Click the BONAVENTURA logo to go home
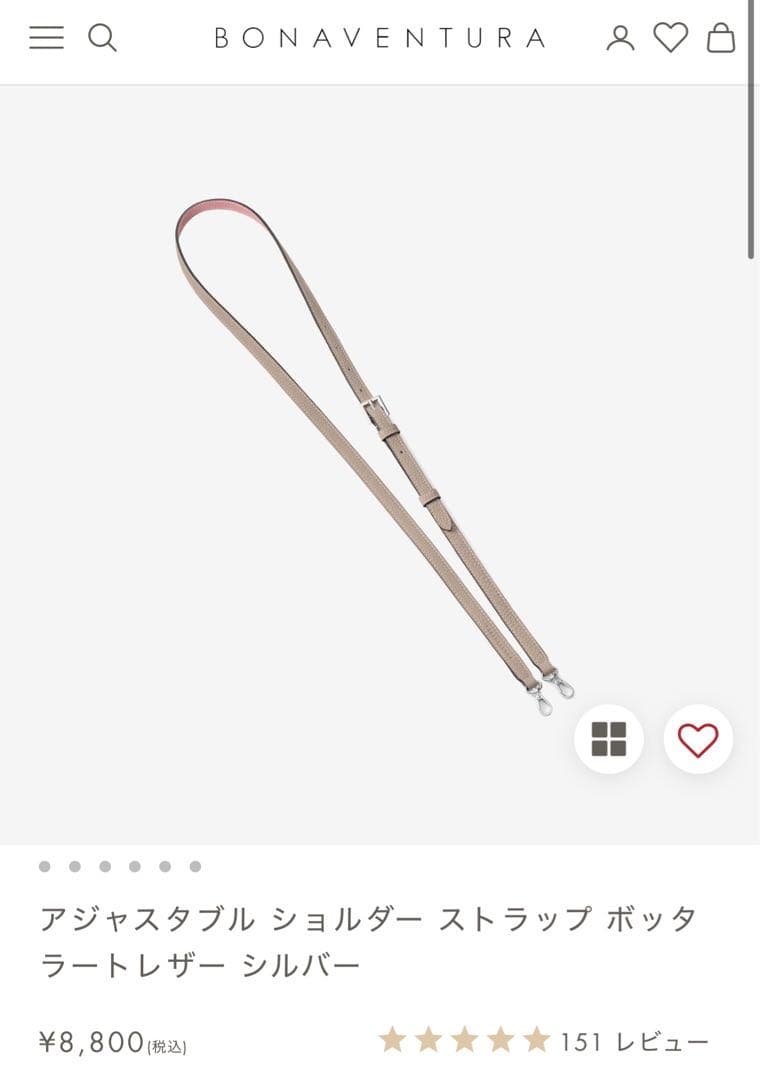Image resolution: width=760 pixels, height=1080 pixels. coord(378,40)
